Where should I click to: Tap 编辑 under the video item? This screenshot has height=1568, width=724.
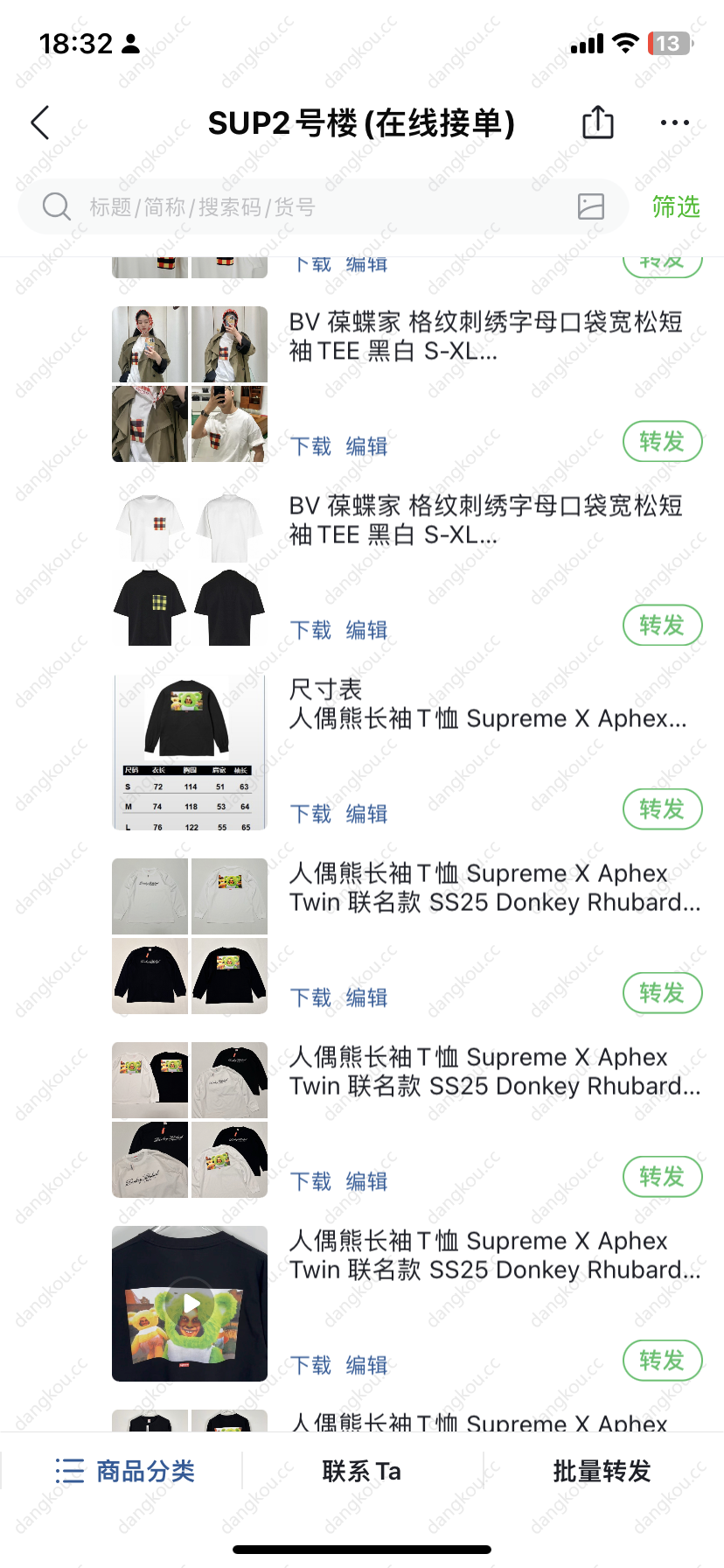366,1365
